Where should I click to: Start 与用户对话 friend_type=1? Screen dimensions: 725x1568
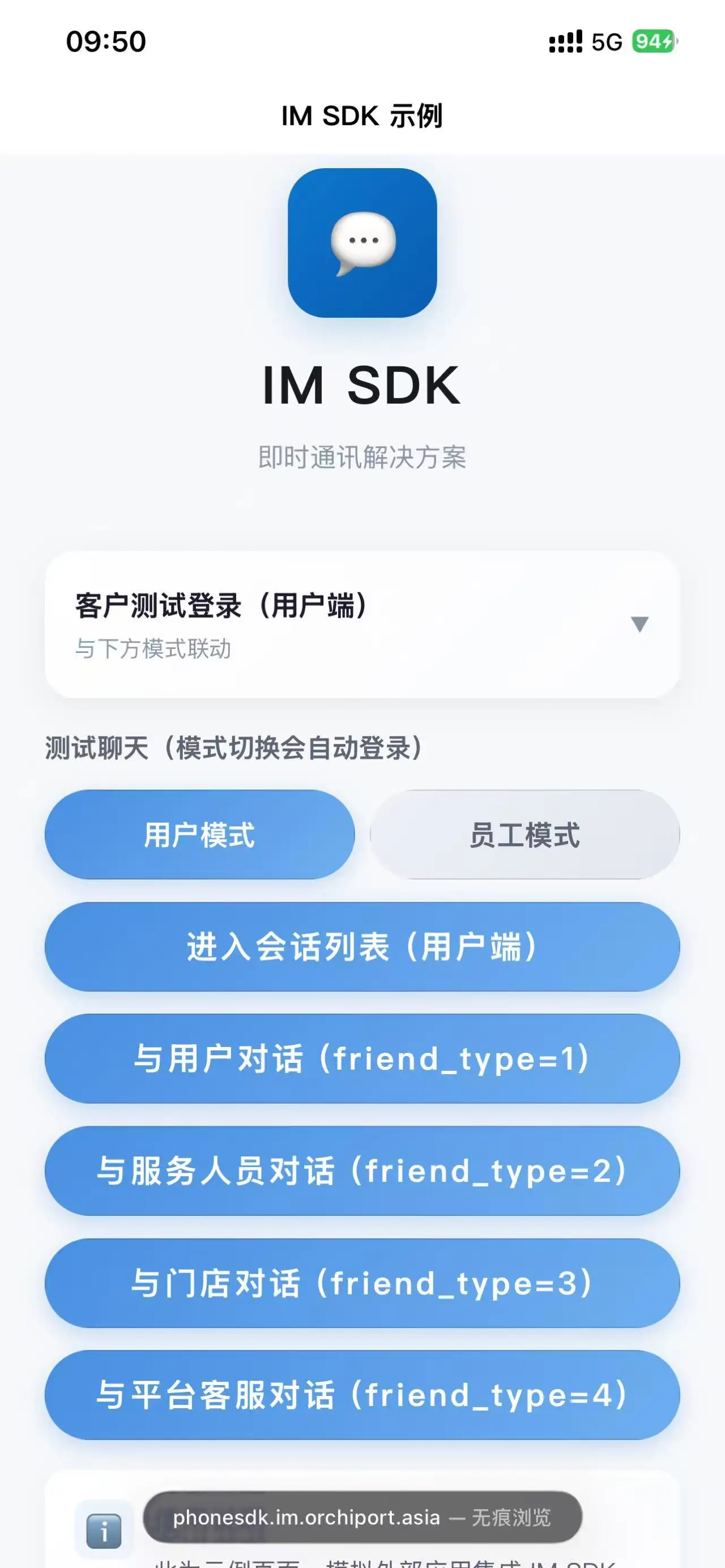point(362,1058)
